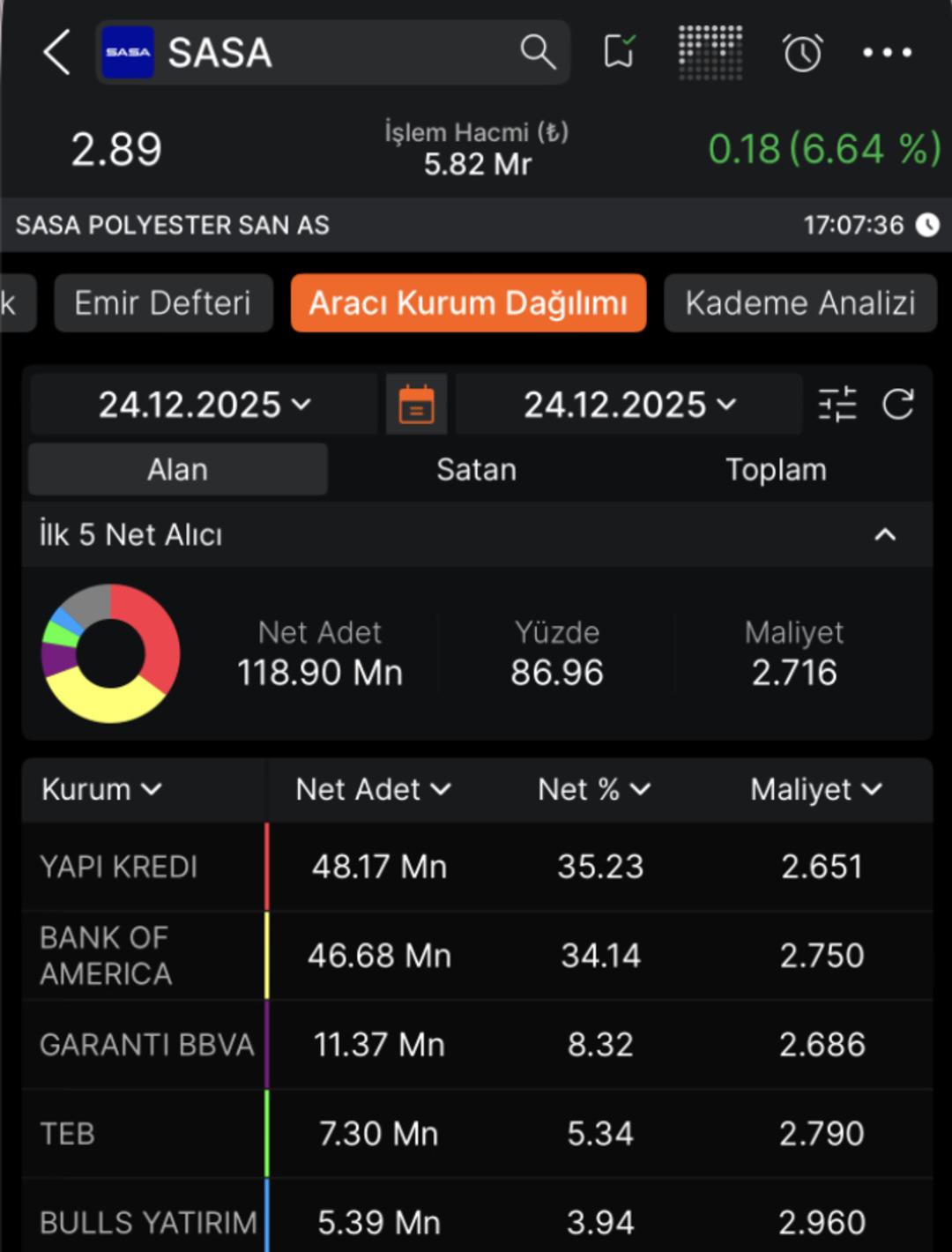Switch to the Satan tab
The image size is (952, 1252).
click(476, 469)
